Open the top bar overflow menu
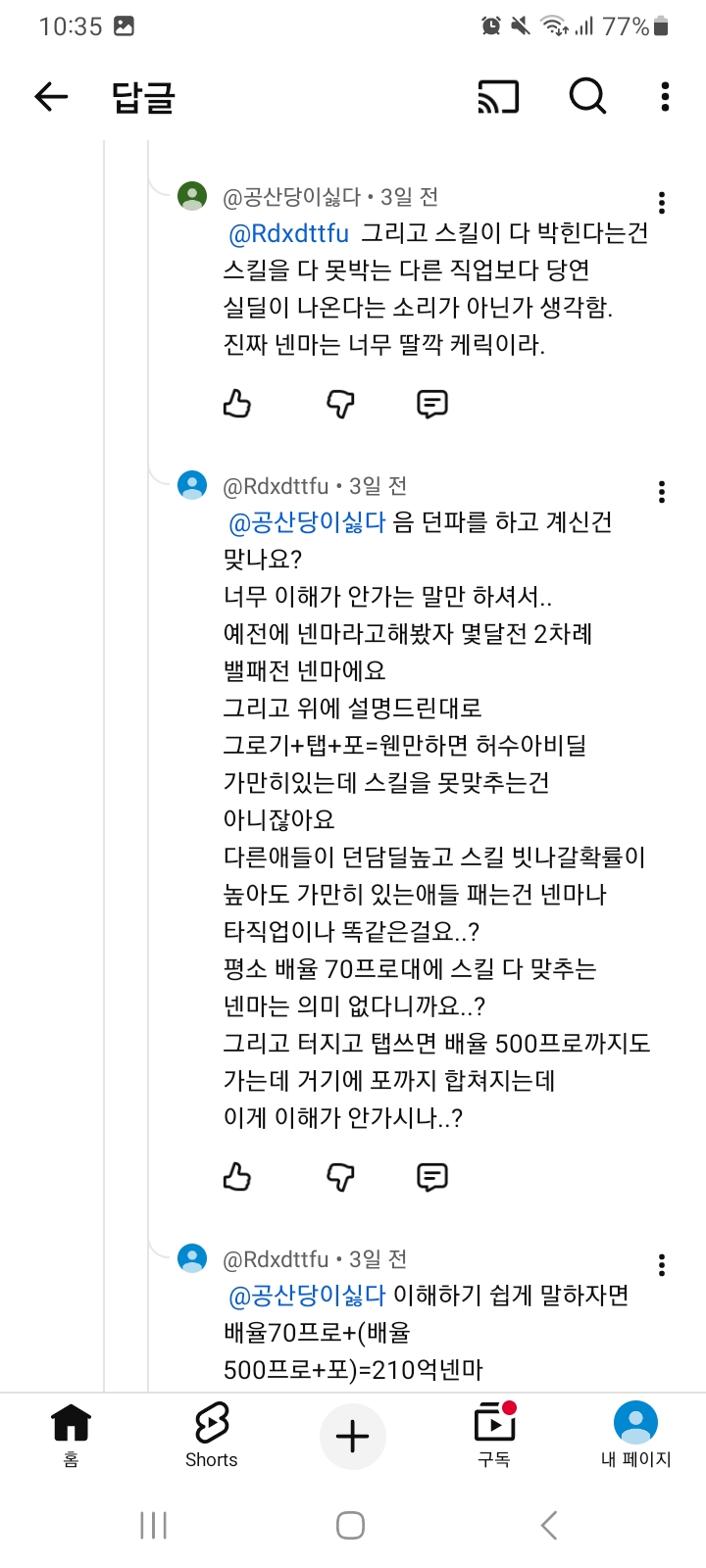The height and width of the screenshot is (1568, 706). click(x=665, y=96)
